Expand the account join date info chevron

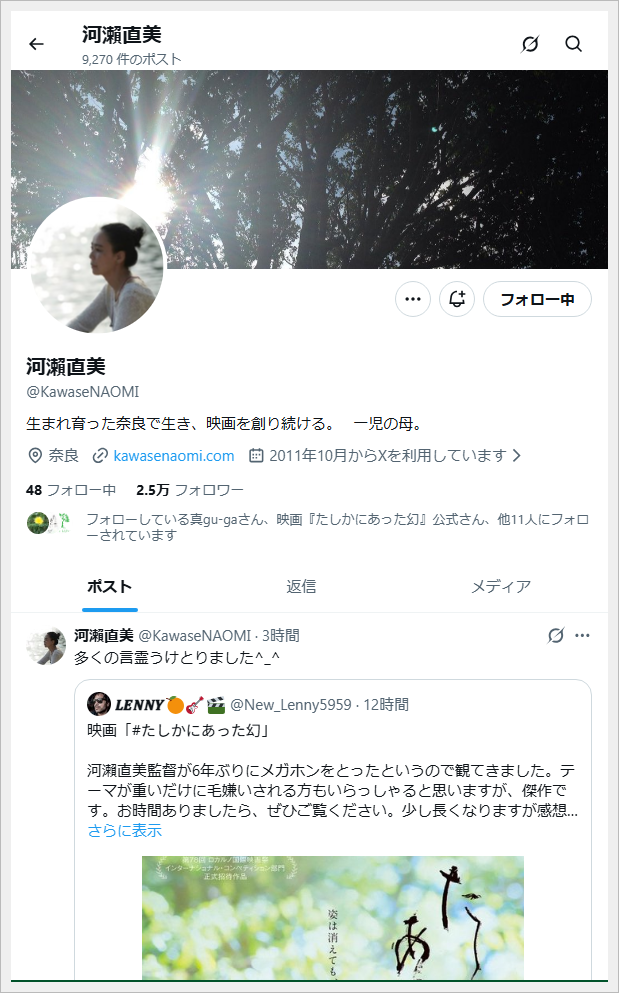pos(516,456)
